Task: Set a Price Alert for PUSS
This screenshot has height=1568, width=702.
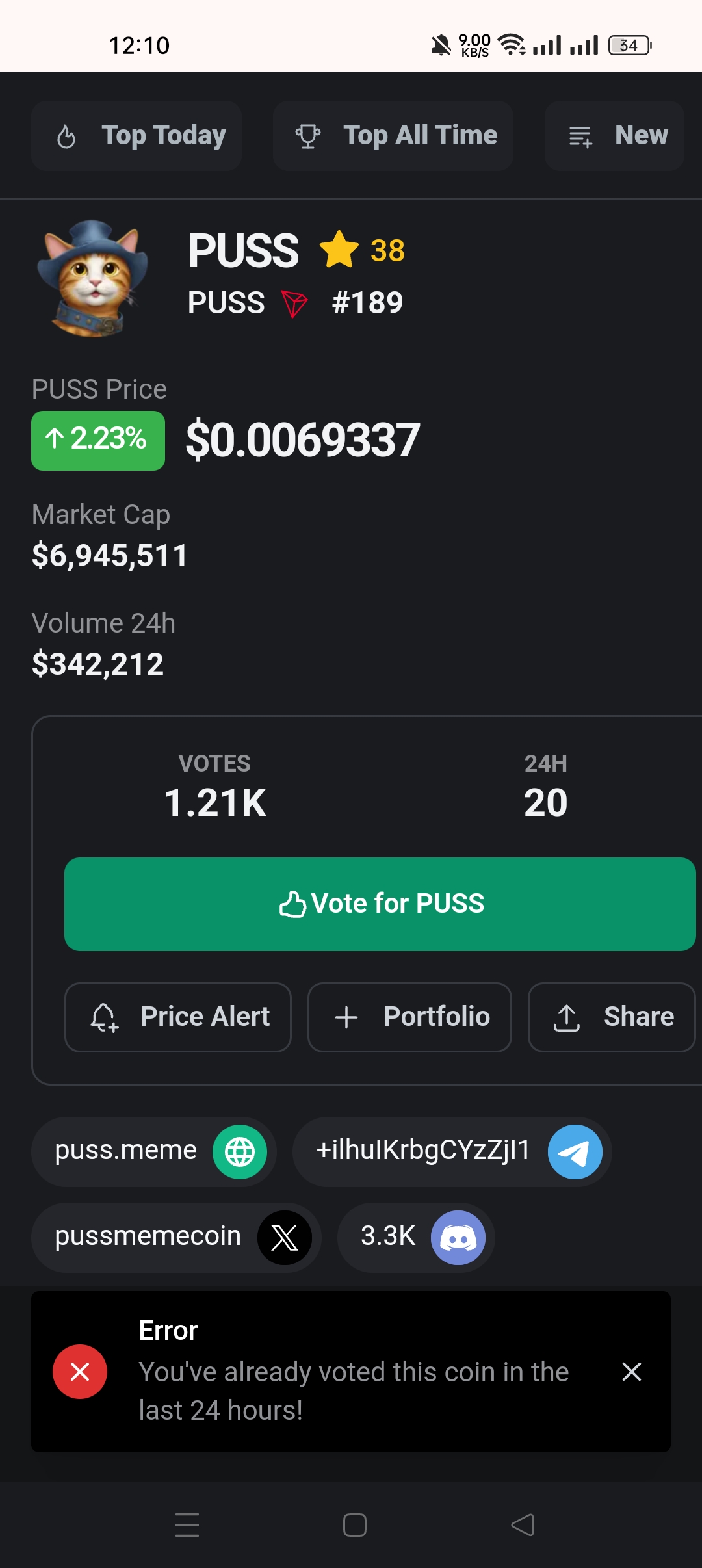Action: (178, 1017)
